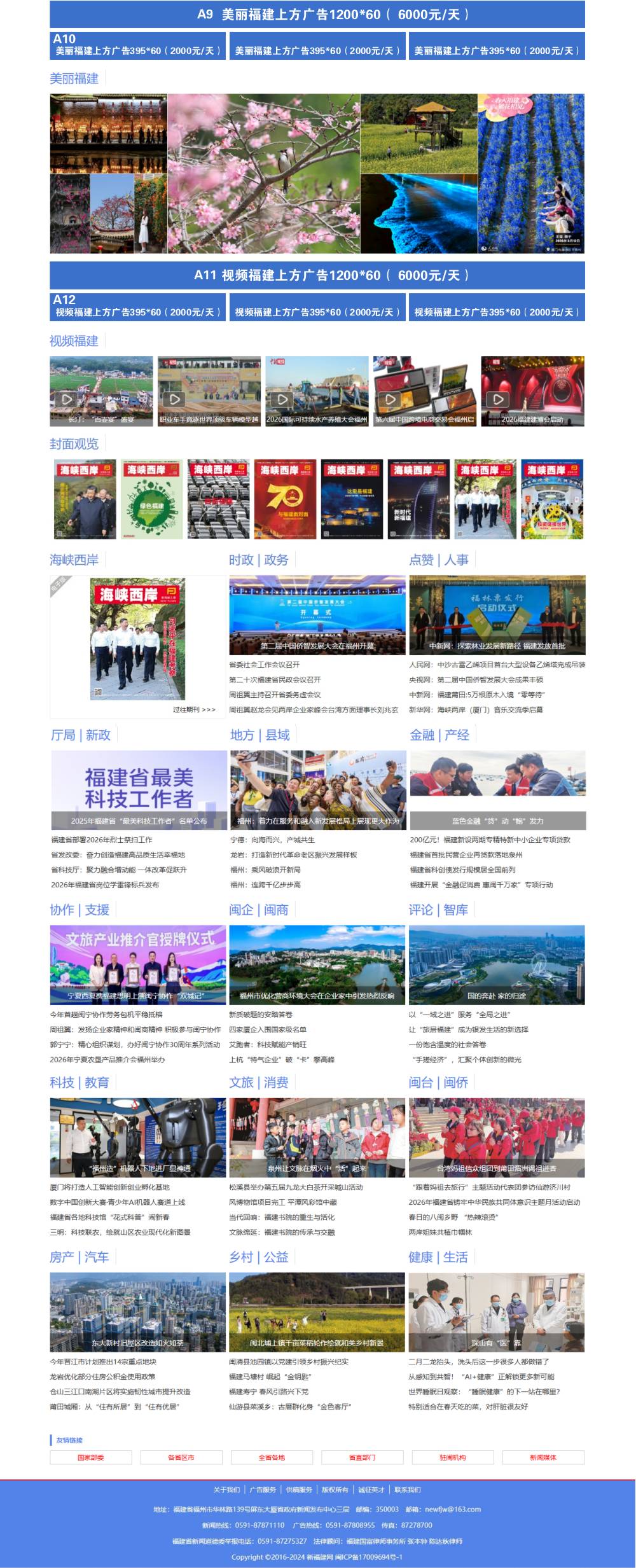636x1568 pixels.
Task: Read 省委社会工作会议召开 article
Action: 265,665
